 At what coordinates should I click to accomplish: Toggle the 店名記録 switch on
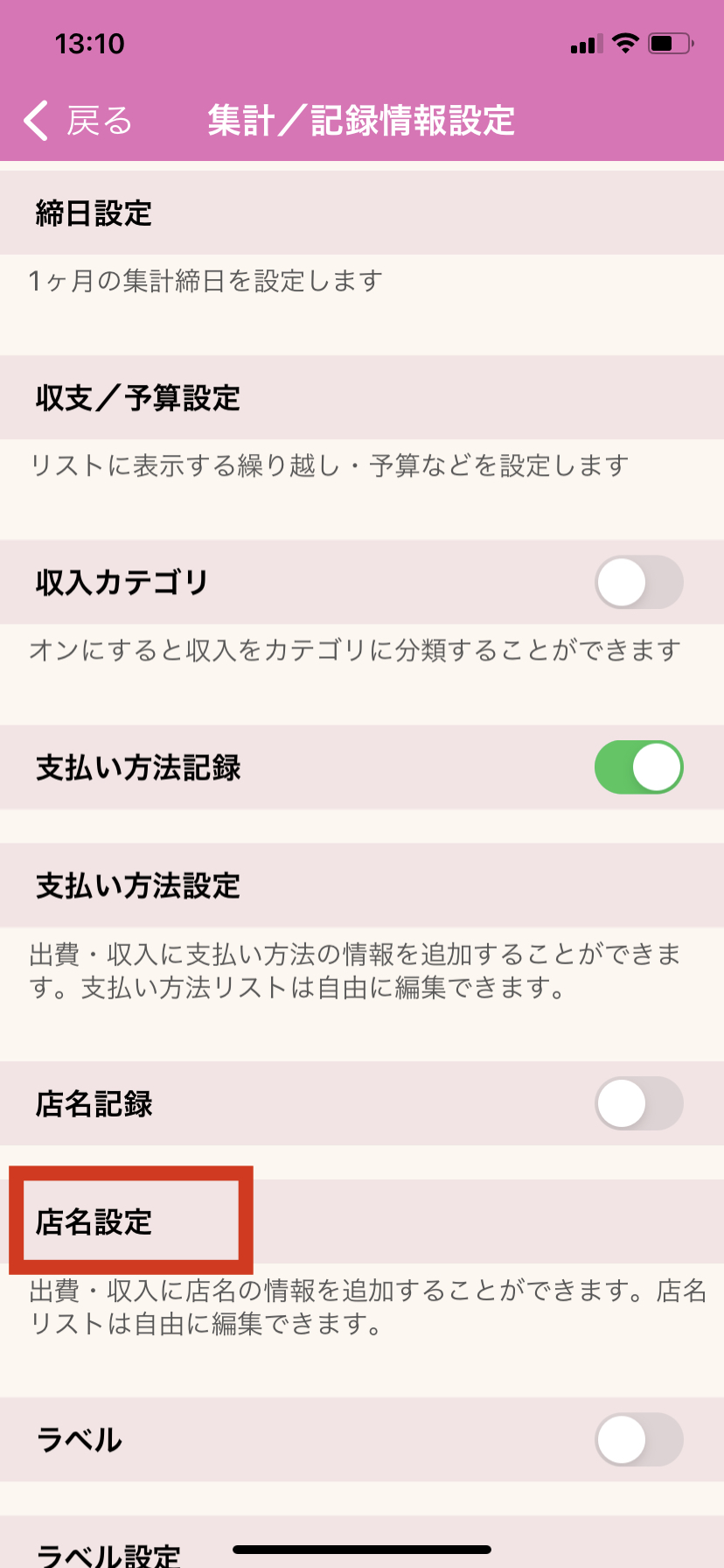tap(638, 1103)
